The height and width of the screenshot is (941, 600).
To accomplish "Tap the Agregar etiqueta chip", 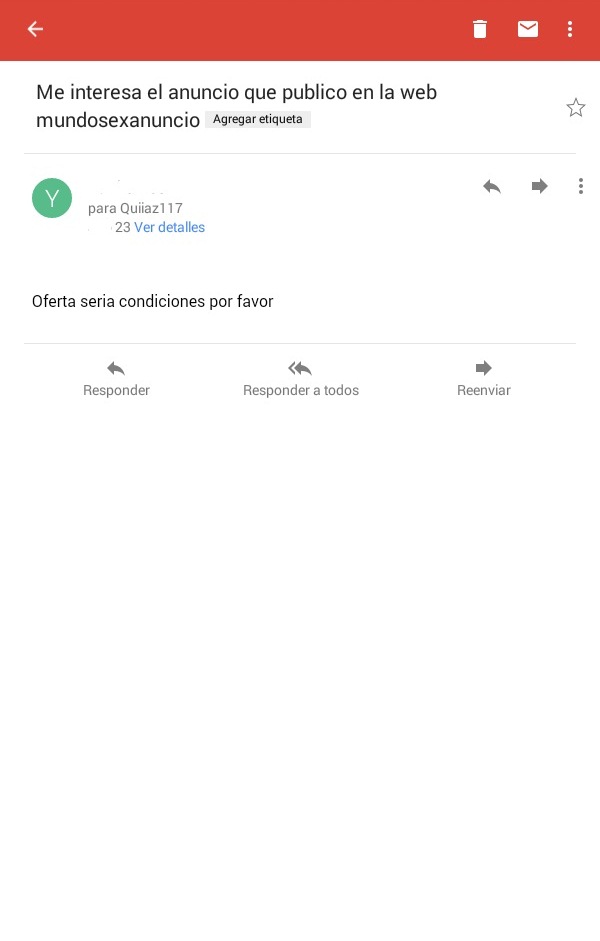I will coord(258,119).
